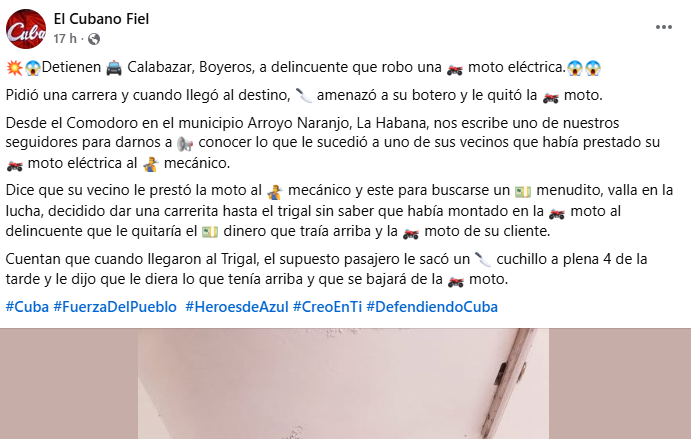Open the post's attached photo
The width and height of the screenshot is (691, 439).
(x=345, y=383)
